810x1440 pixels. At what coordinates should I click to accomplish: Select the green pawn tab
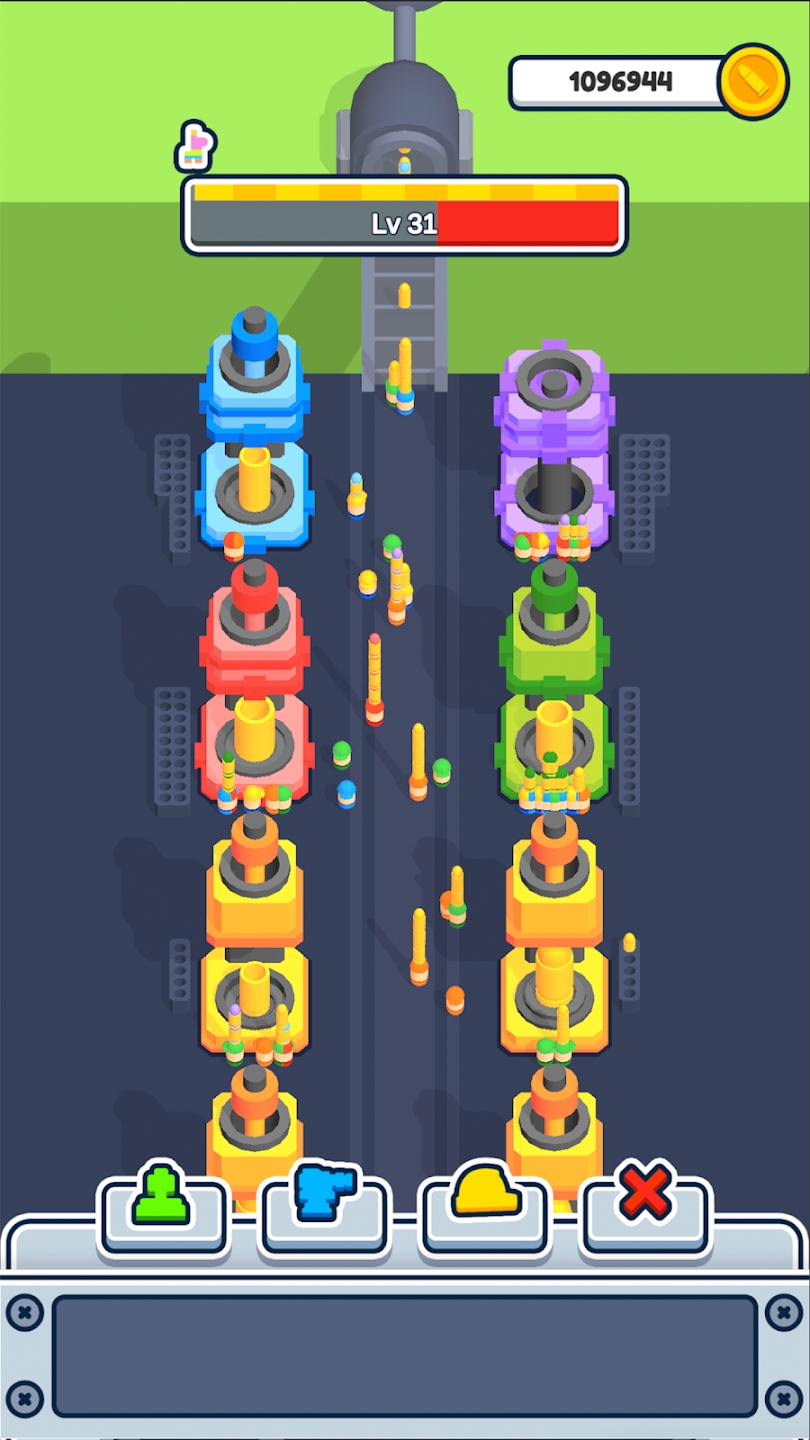[x=163, y=1213]
